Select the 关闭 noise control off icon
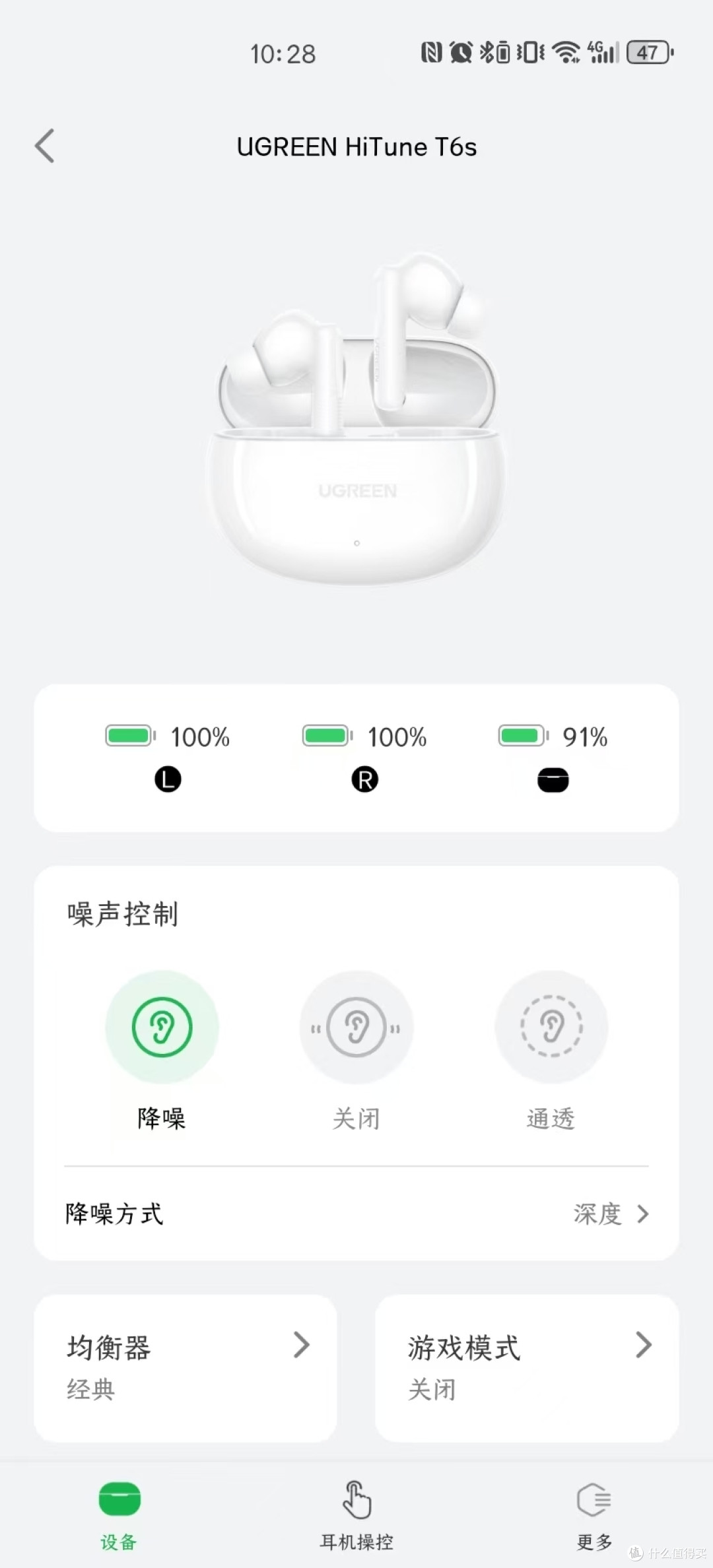Viewport: 713px width, 1568px height. [356, 1027]
